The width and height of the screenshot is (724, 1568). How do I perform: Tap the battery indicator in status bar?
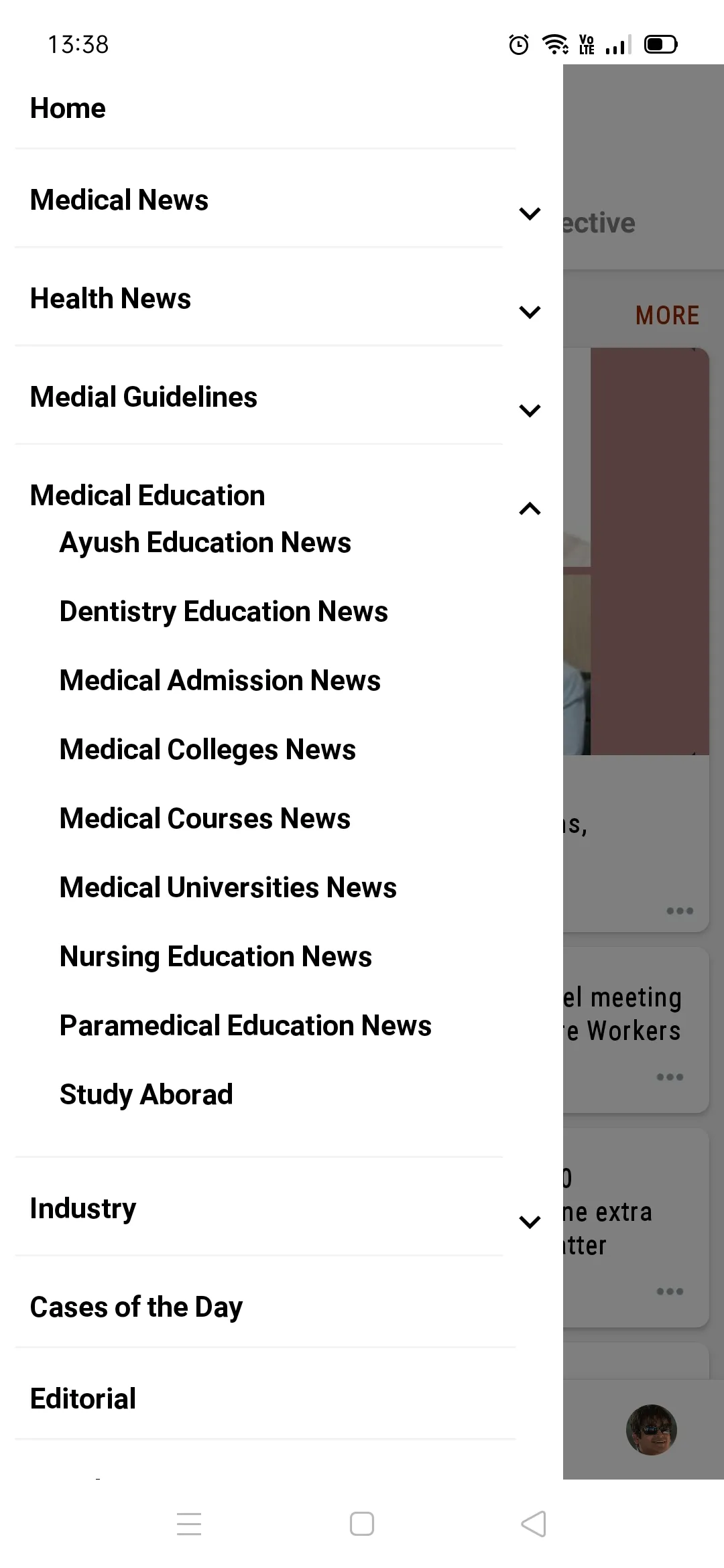point(660,44)
